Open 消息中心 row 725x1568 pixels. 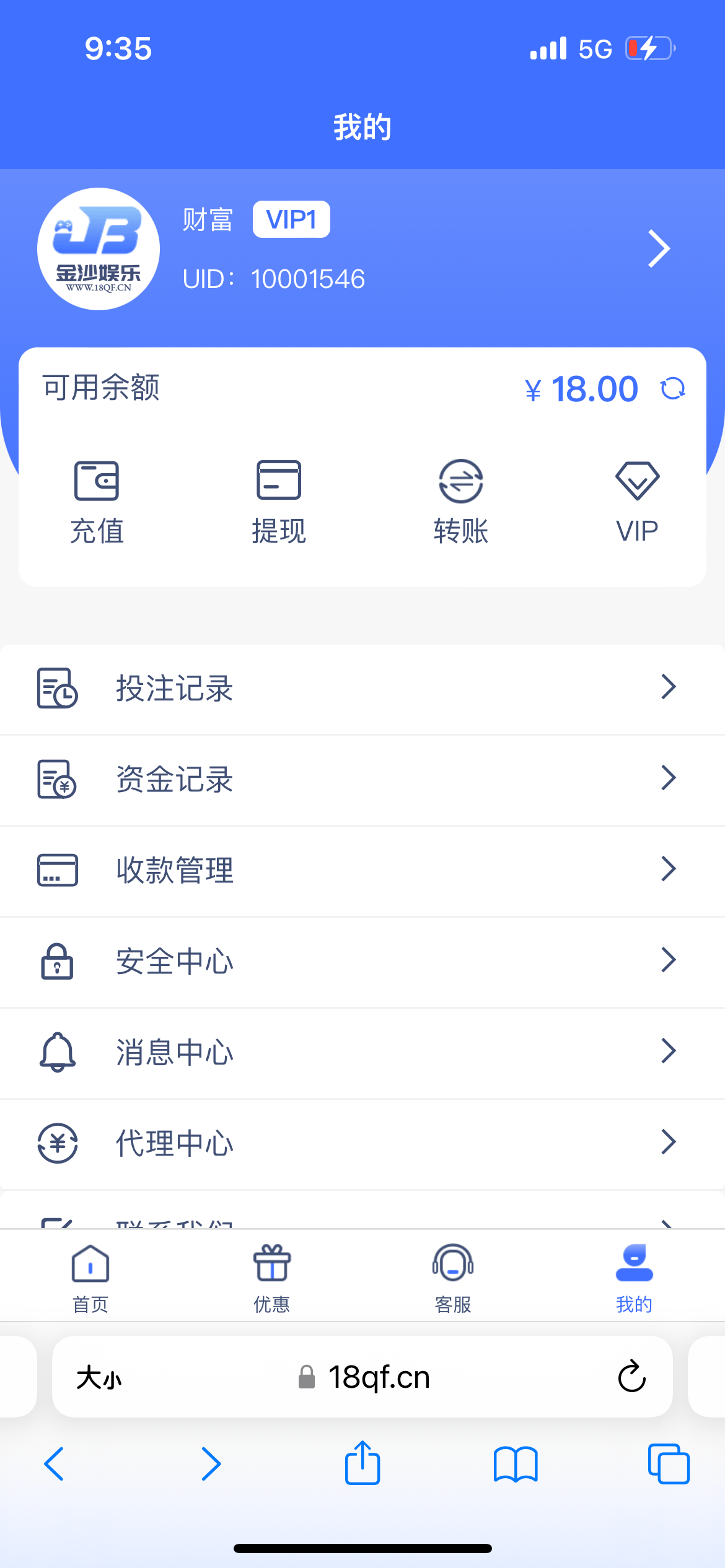pos(362,1052)
